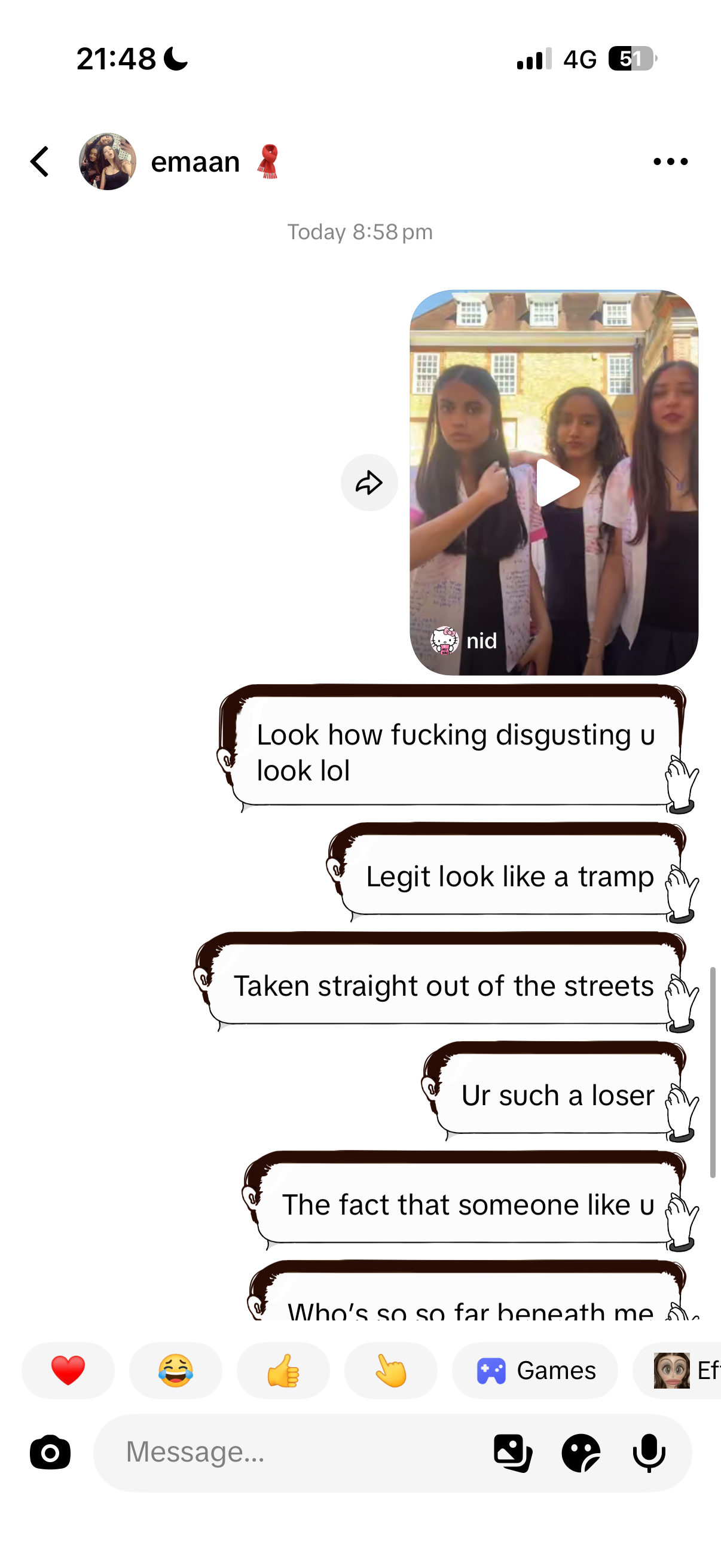Send the red heart quick reaction

point(68,1370)
